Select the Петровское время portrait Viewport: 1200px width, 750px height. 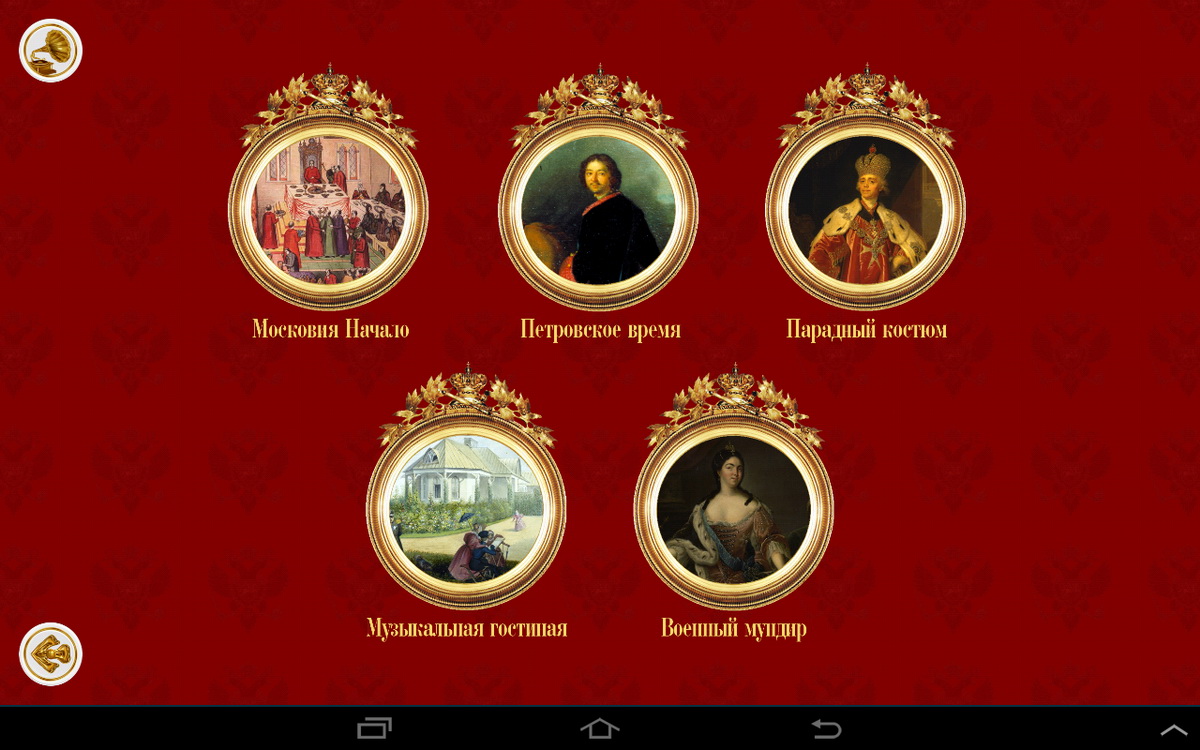598,211
